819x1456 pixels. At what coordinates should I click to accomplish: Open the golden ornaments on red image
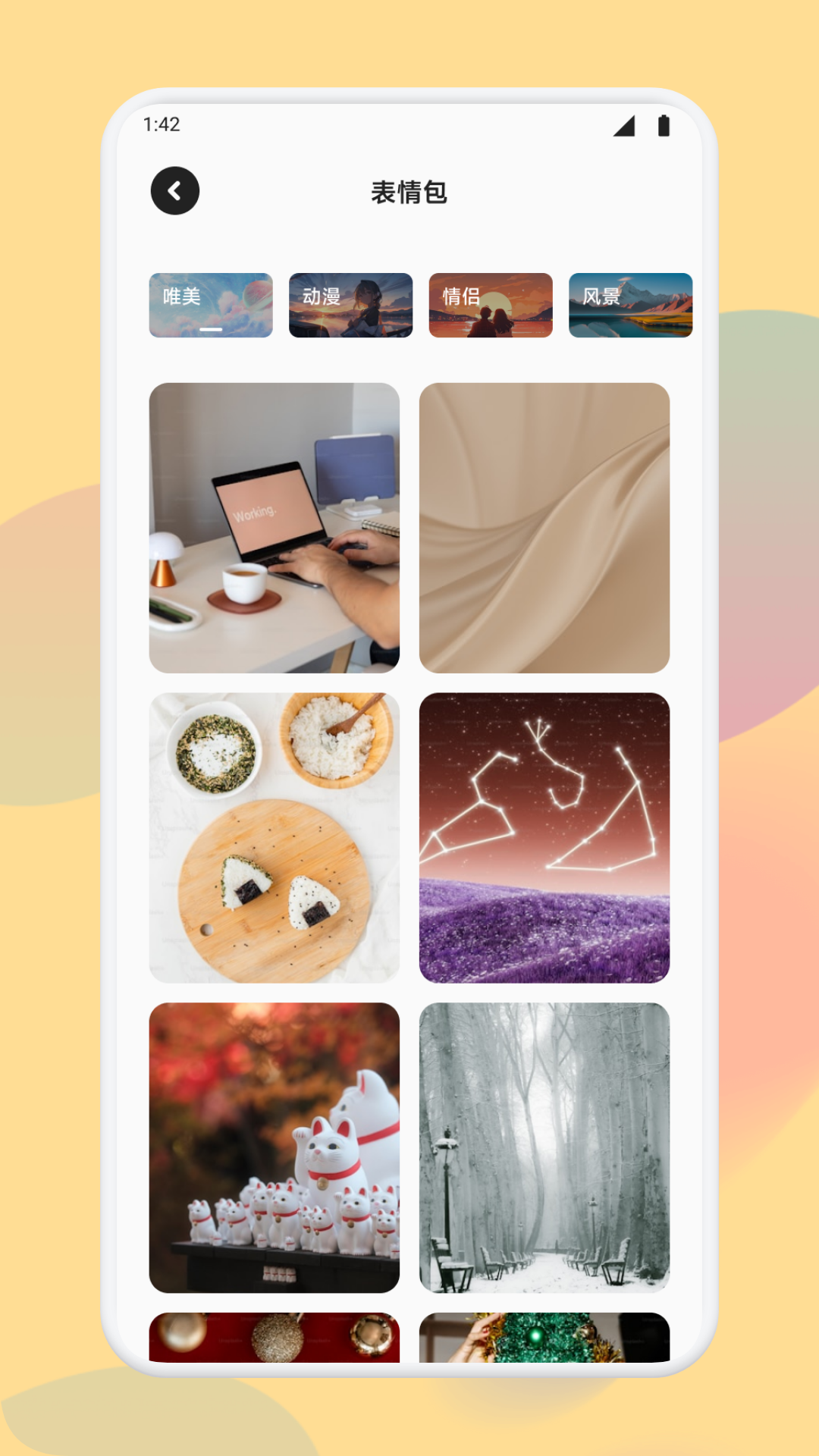pyautogui.click(x=275, y=1338)
